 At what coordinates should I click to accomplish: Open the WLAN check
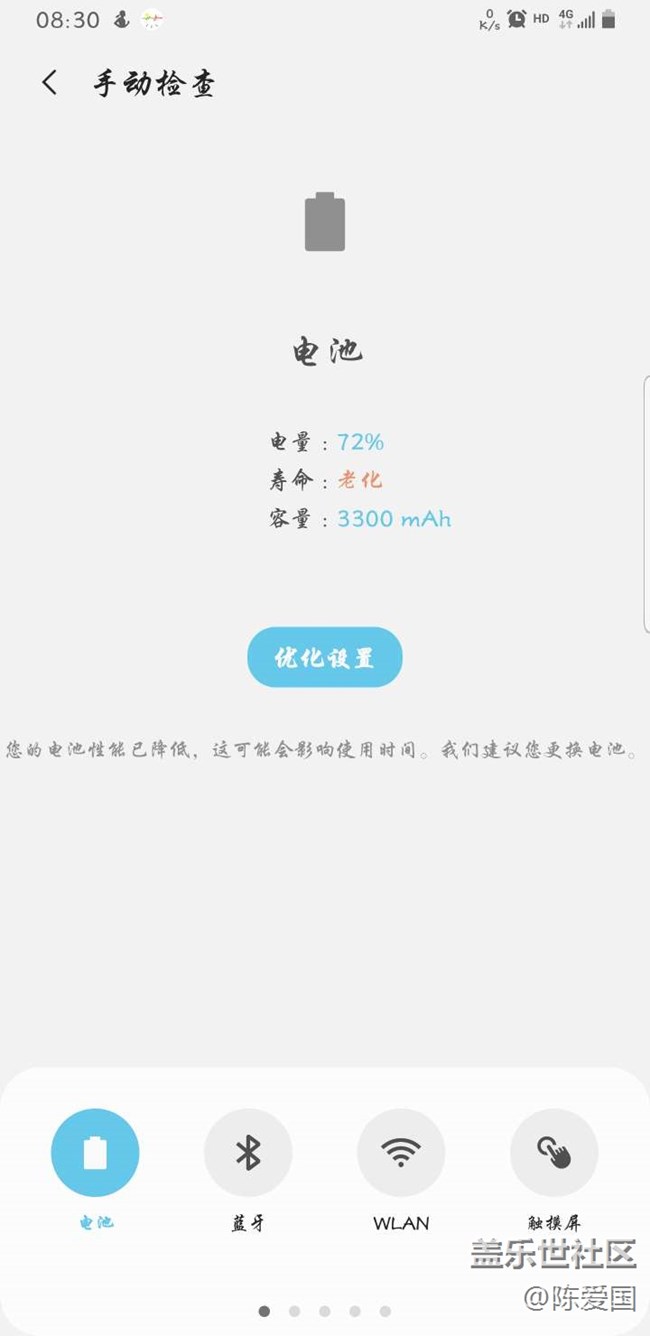point(401,1153)
